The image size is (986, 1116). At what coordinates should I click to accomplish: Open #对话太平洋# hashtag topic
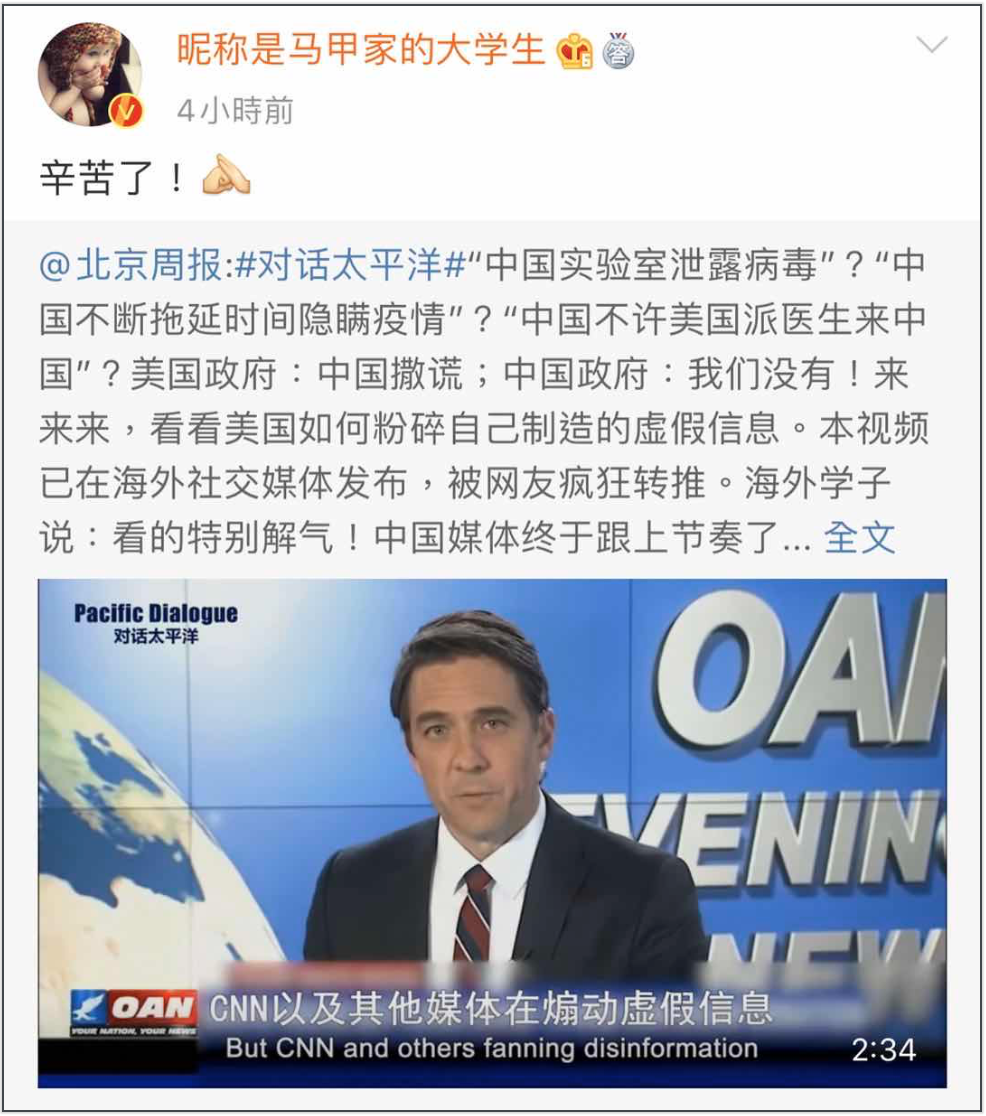[351, 265]
